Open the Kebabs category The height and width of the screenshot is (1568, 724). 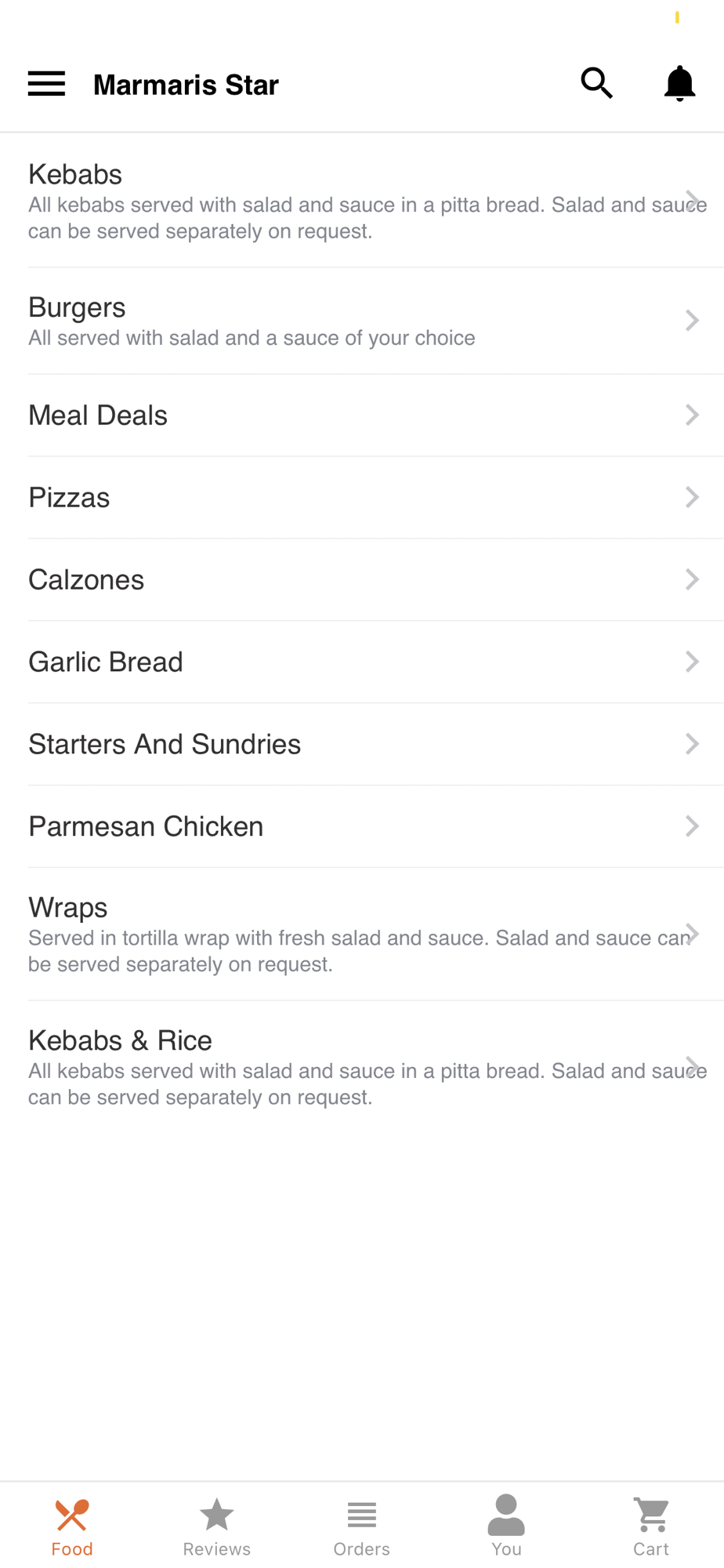362,201
